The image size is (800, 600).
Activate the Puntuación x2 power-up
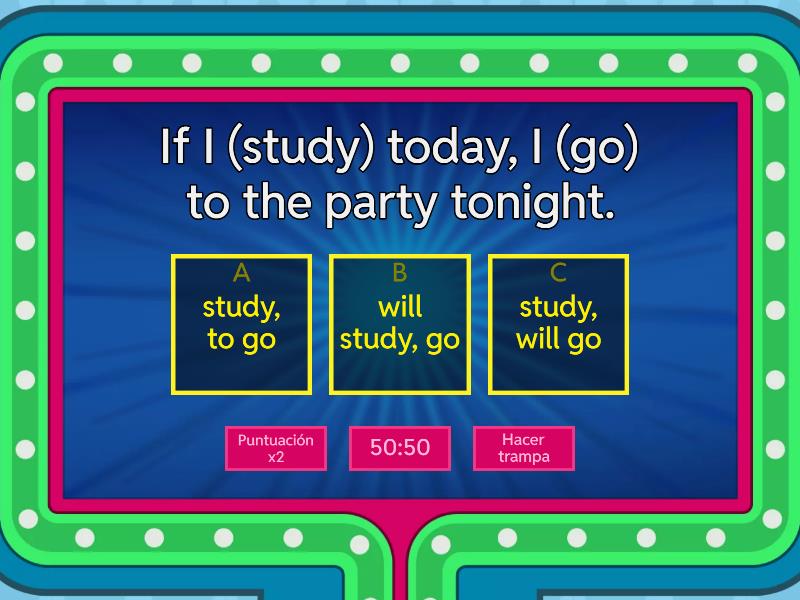[276, 448]
